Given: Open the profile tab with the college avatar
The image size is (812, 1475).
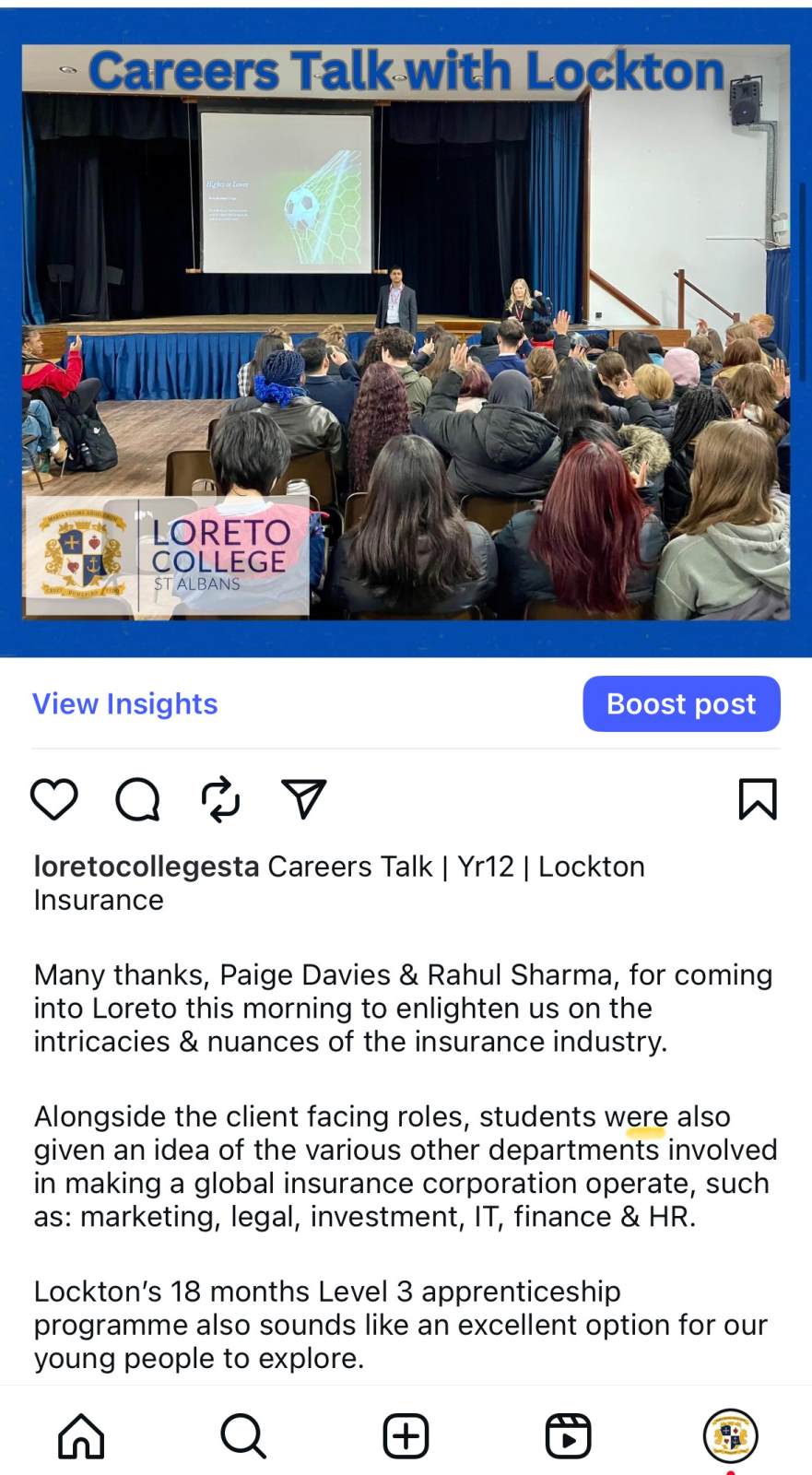Looking at the screenshot, I should point(730,1435).
